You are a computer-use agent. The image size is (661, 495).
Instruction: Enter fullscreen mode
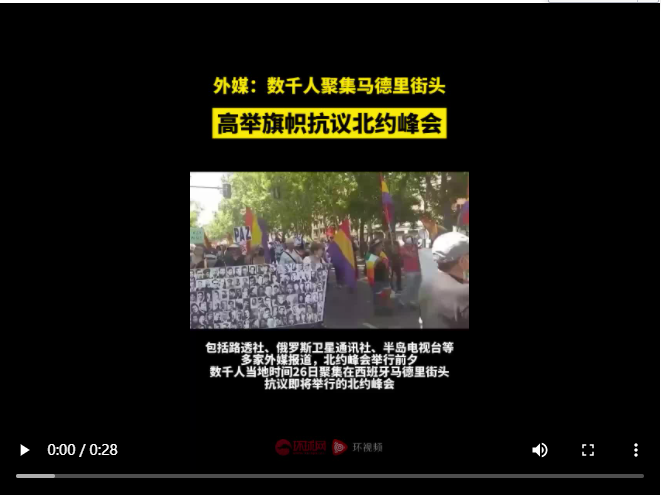point(588,450)
